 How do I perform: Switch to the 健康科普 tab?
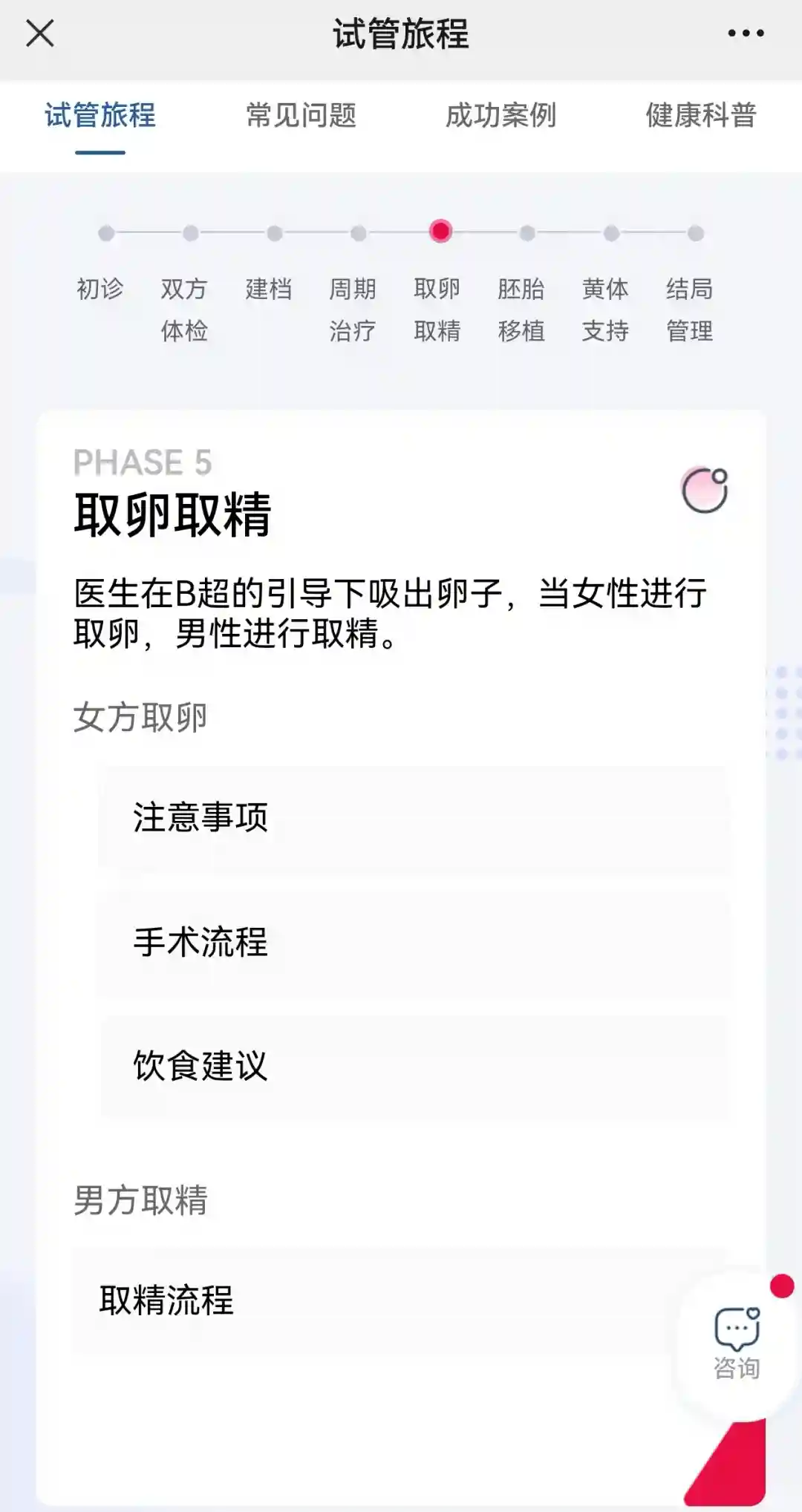pyautogui.click(x=700, y=116)
